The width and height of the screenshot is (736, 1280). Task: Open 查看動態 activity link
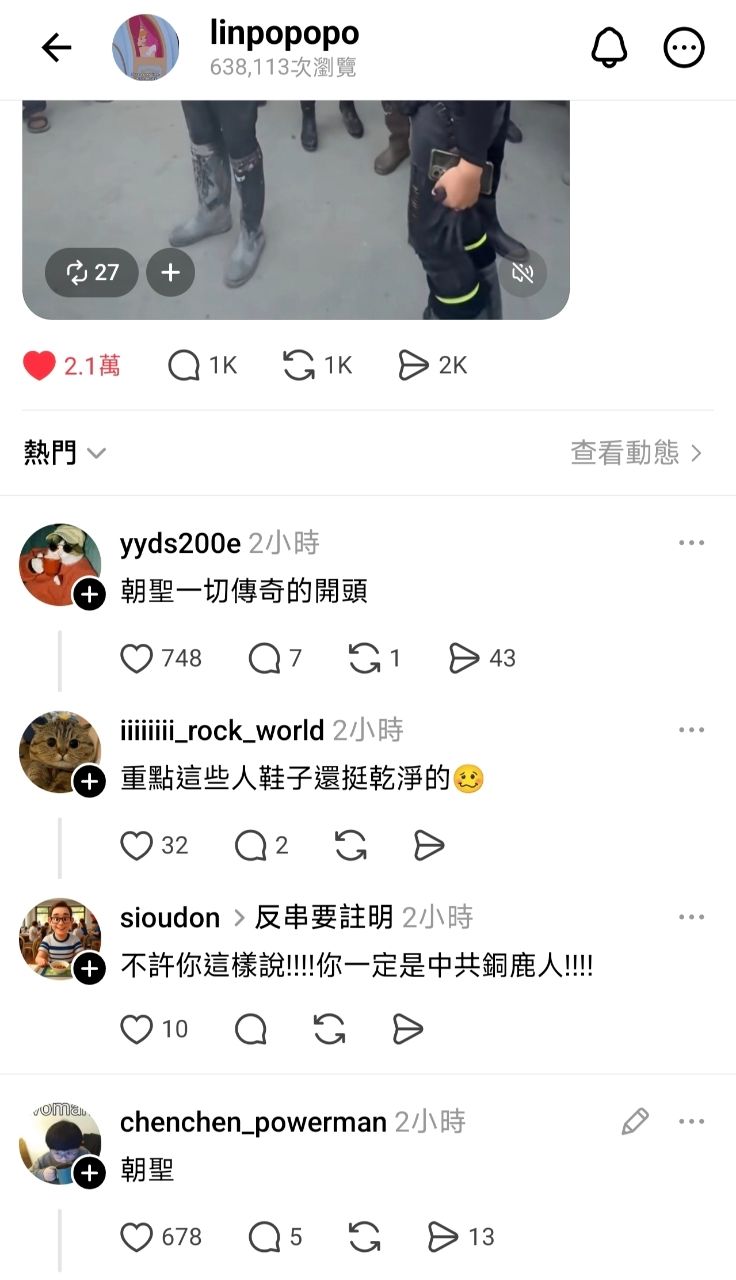click(637, 453)
